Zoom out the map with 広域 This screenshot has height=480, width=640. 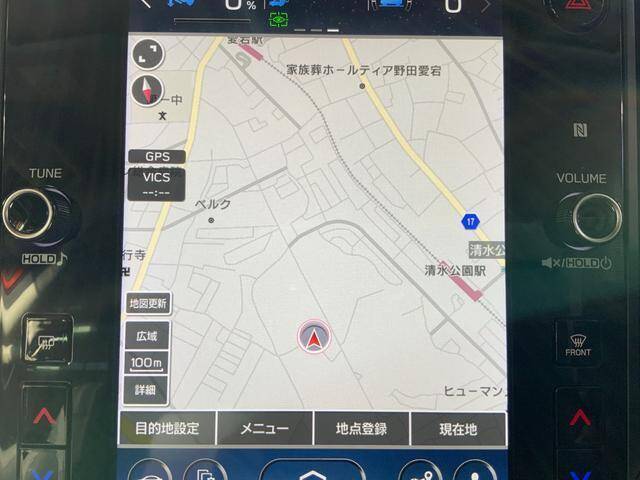(x=146, y=337)
